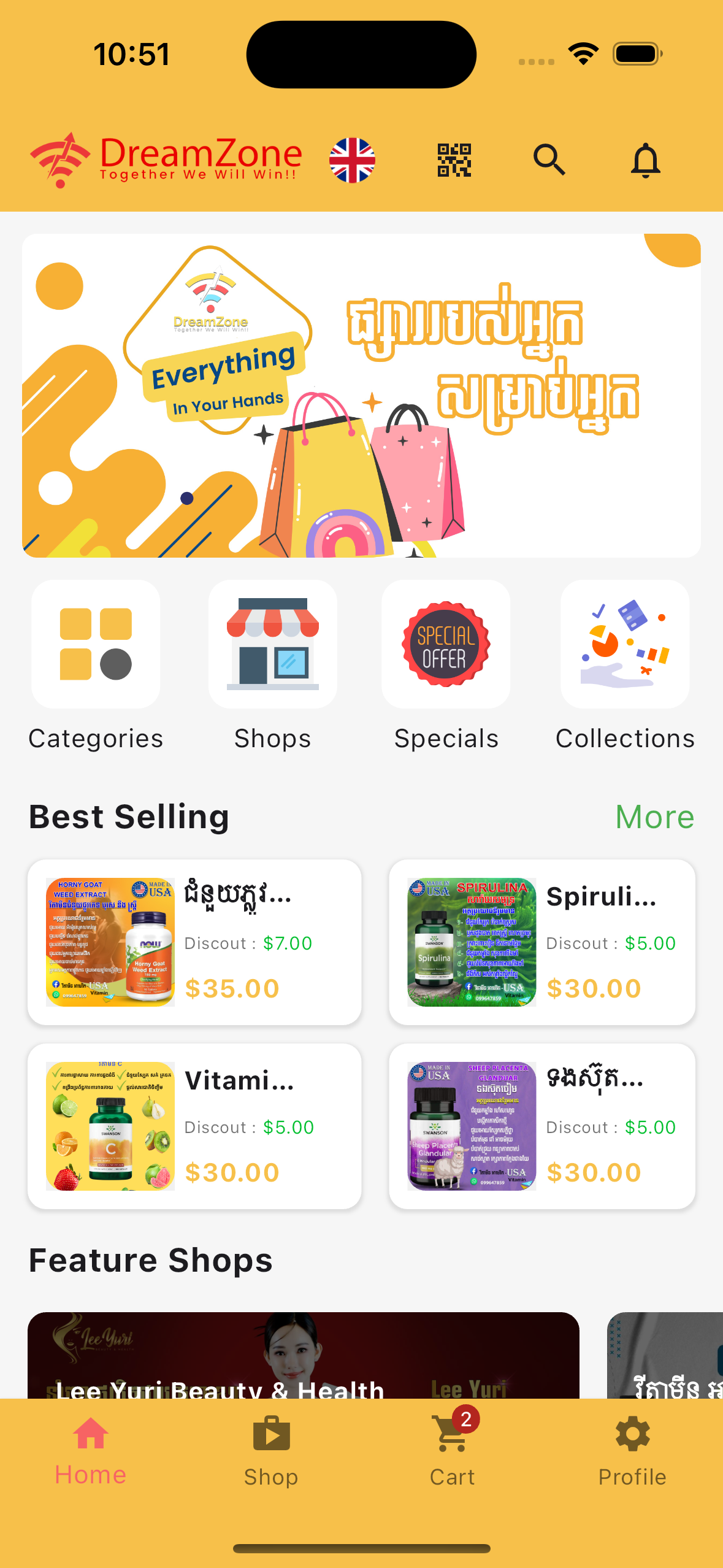Open the search icon
Image resolution: width=723 pixels, height=1568 pixels.
[549, 160]
